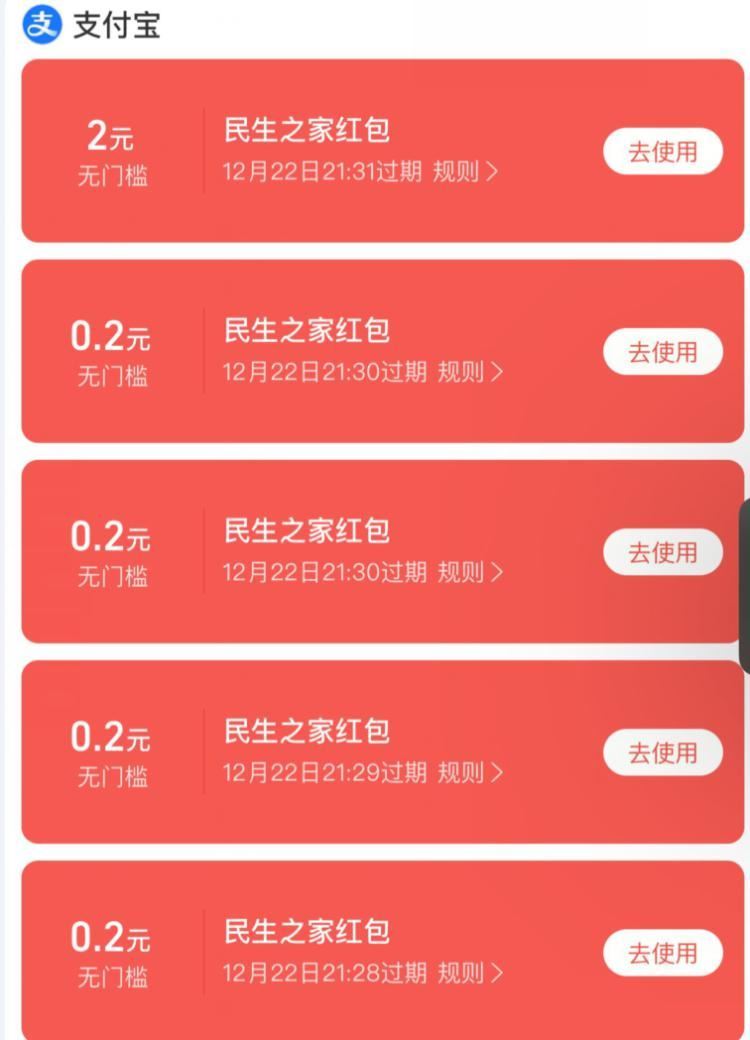
Task: Tap 去使用 on the second 0.2元 packet
Action: [x=663, y=552]
